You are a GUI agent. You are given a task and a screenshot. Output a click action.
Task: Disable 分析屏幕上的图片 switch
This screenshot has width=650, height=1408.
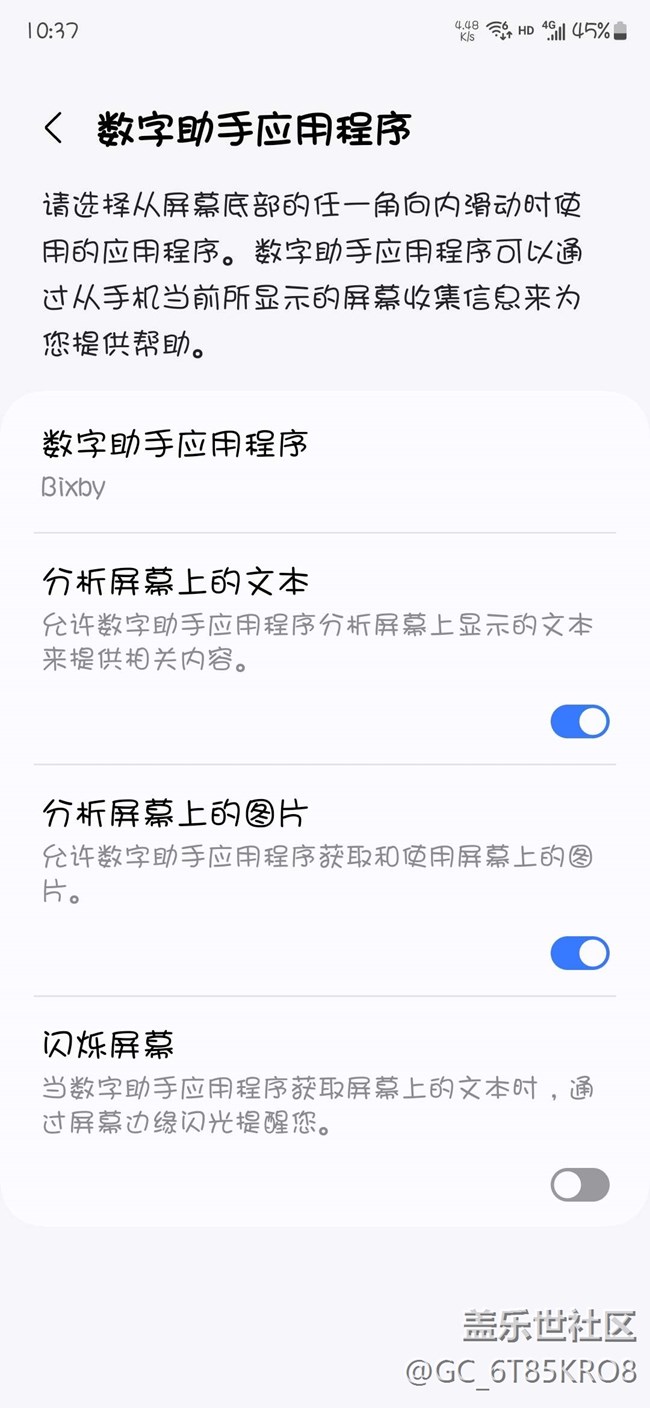(x=579, y=953)
